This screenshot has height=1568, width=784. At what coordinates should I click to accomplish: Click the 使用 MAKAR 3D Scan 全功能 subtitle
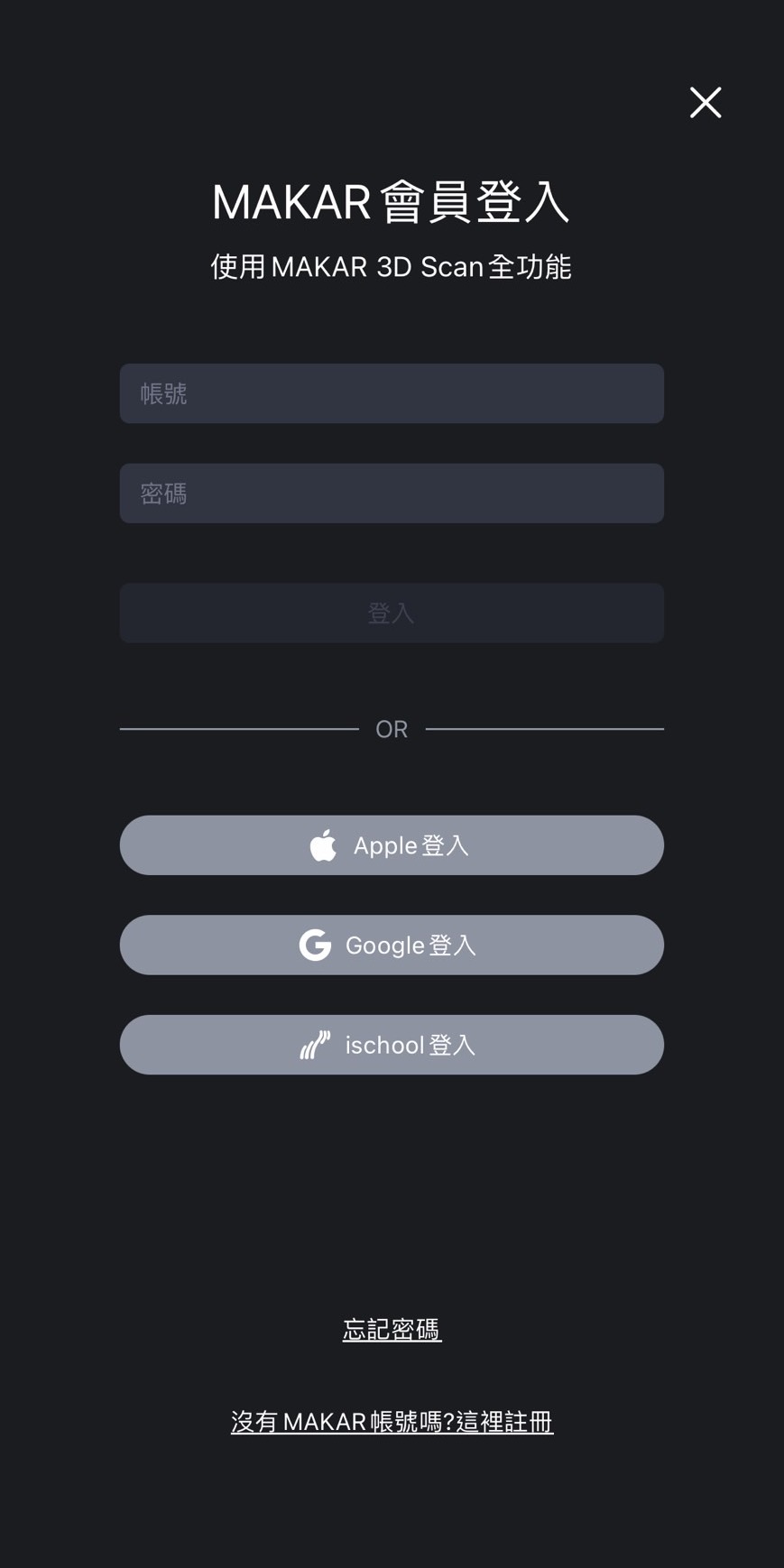391,266
